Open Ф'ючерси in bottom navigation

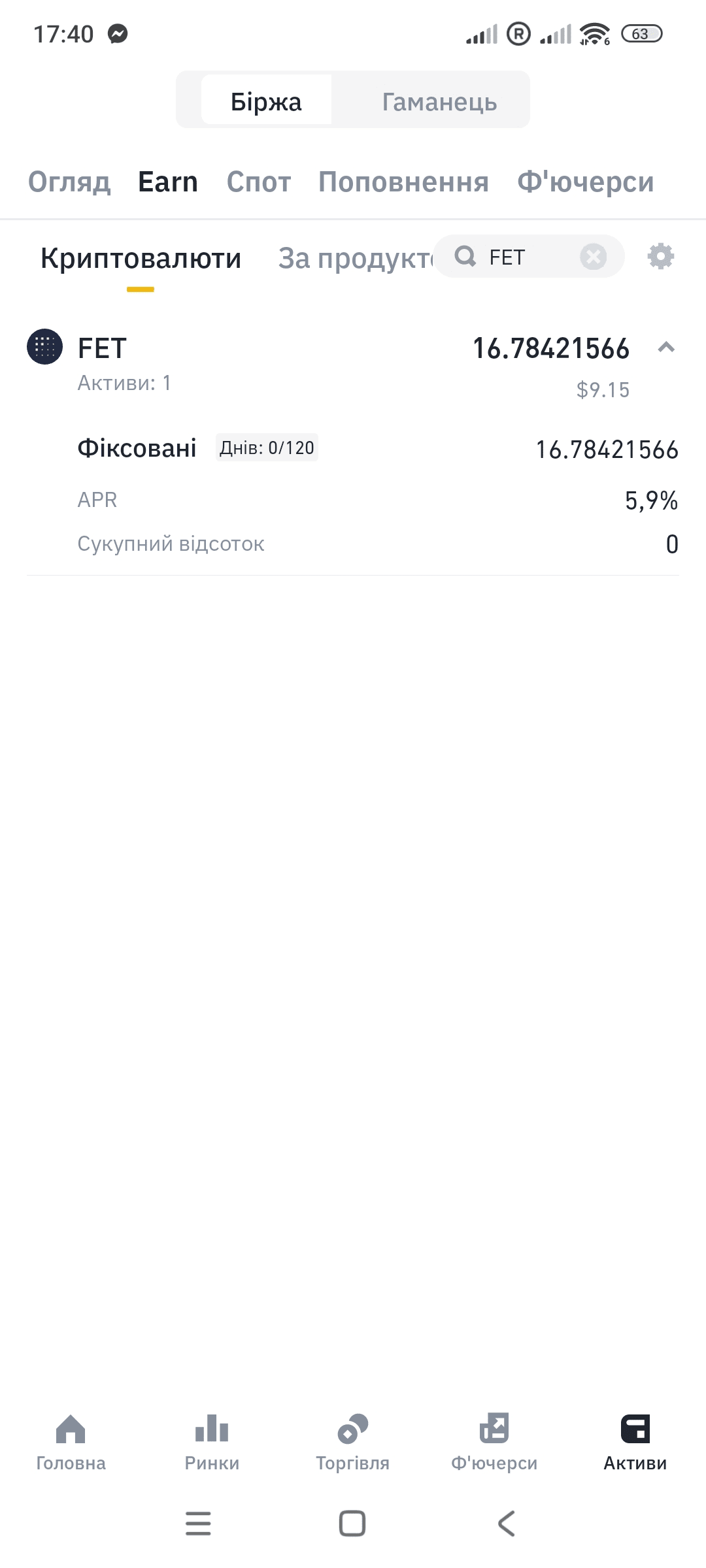point(494,1443)
